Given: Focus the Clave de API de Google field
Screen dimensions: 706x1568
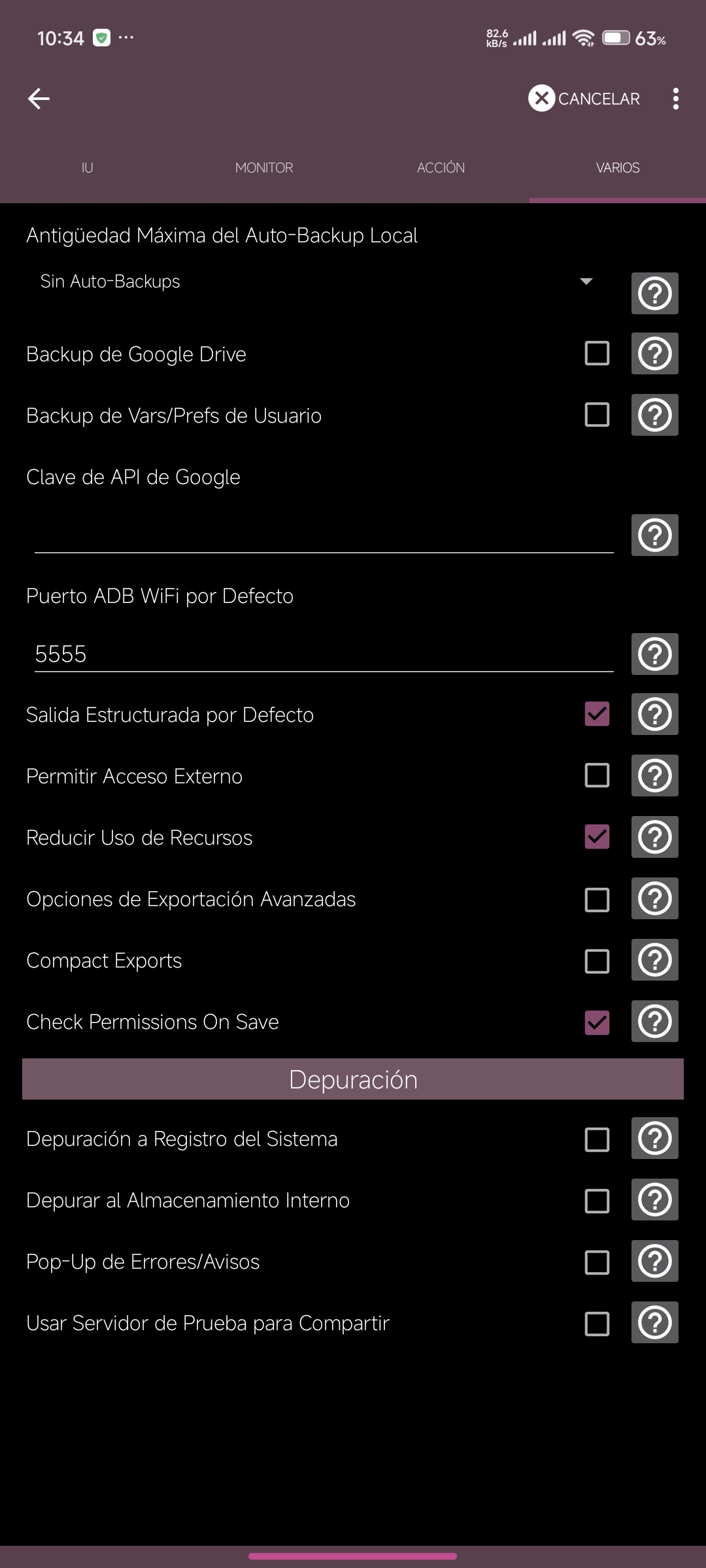Looking at the screenshot, I should pyautogui.click(x=324, y=534).
